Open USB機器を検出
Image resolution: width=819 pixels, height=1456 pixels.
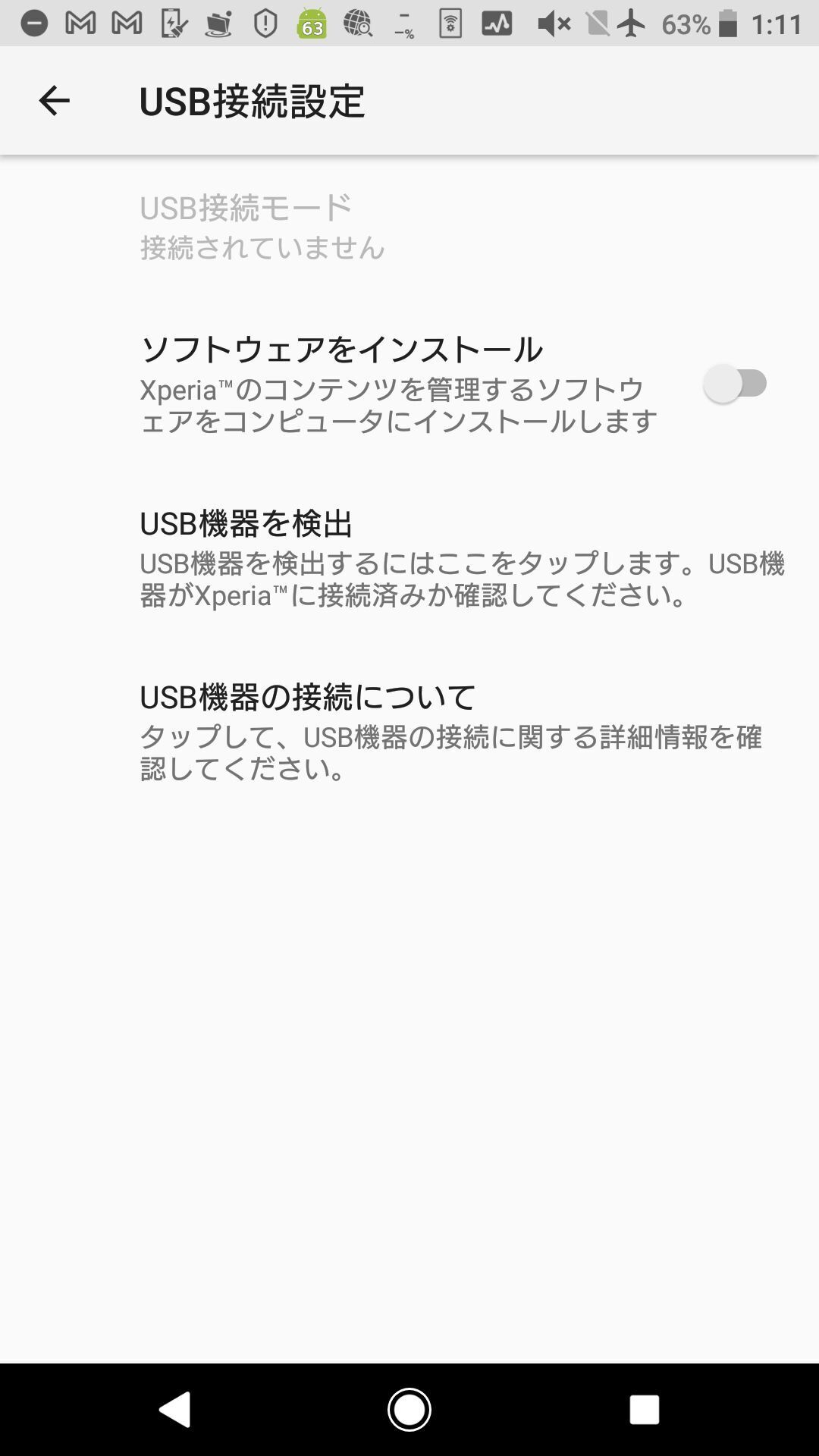(409, 558)
